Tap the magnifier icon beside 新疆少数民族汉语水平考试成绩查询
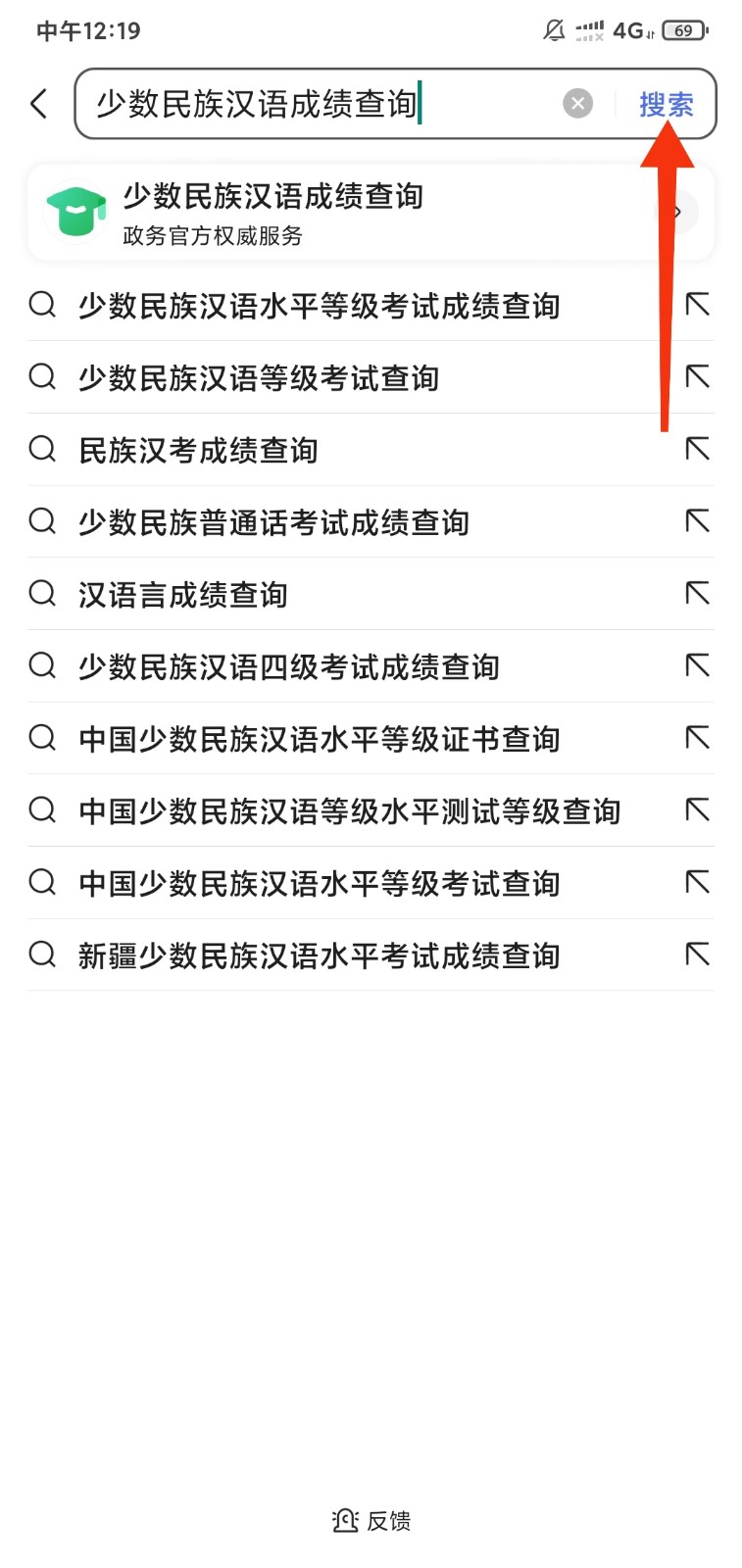 [x=42, y=955]
